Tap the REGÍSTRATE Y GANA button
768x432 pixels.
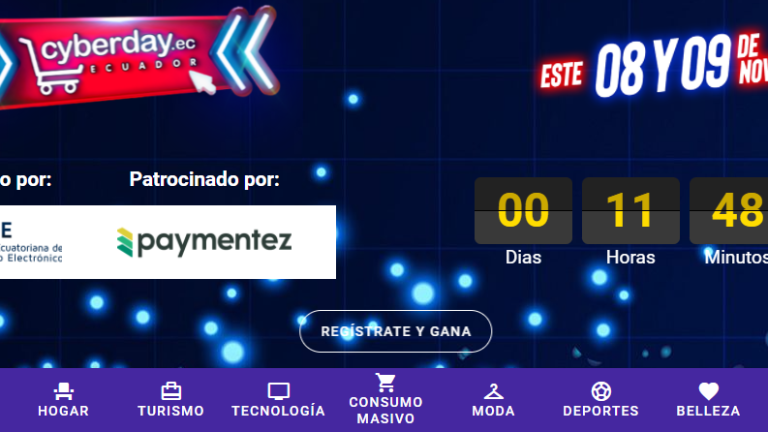395,331
